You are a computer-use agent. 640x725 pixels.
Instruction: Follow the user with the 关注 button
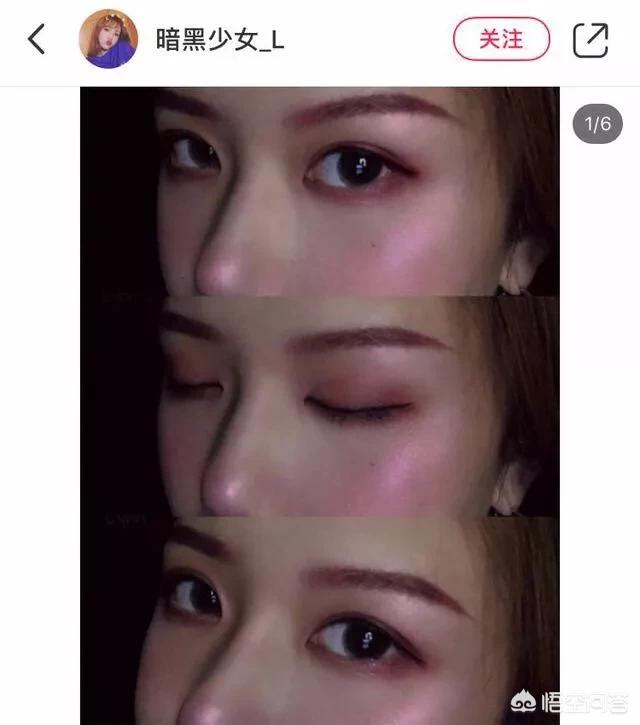pyautogui.click(x=501, y=40)
